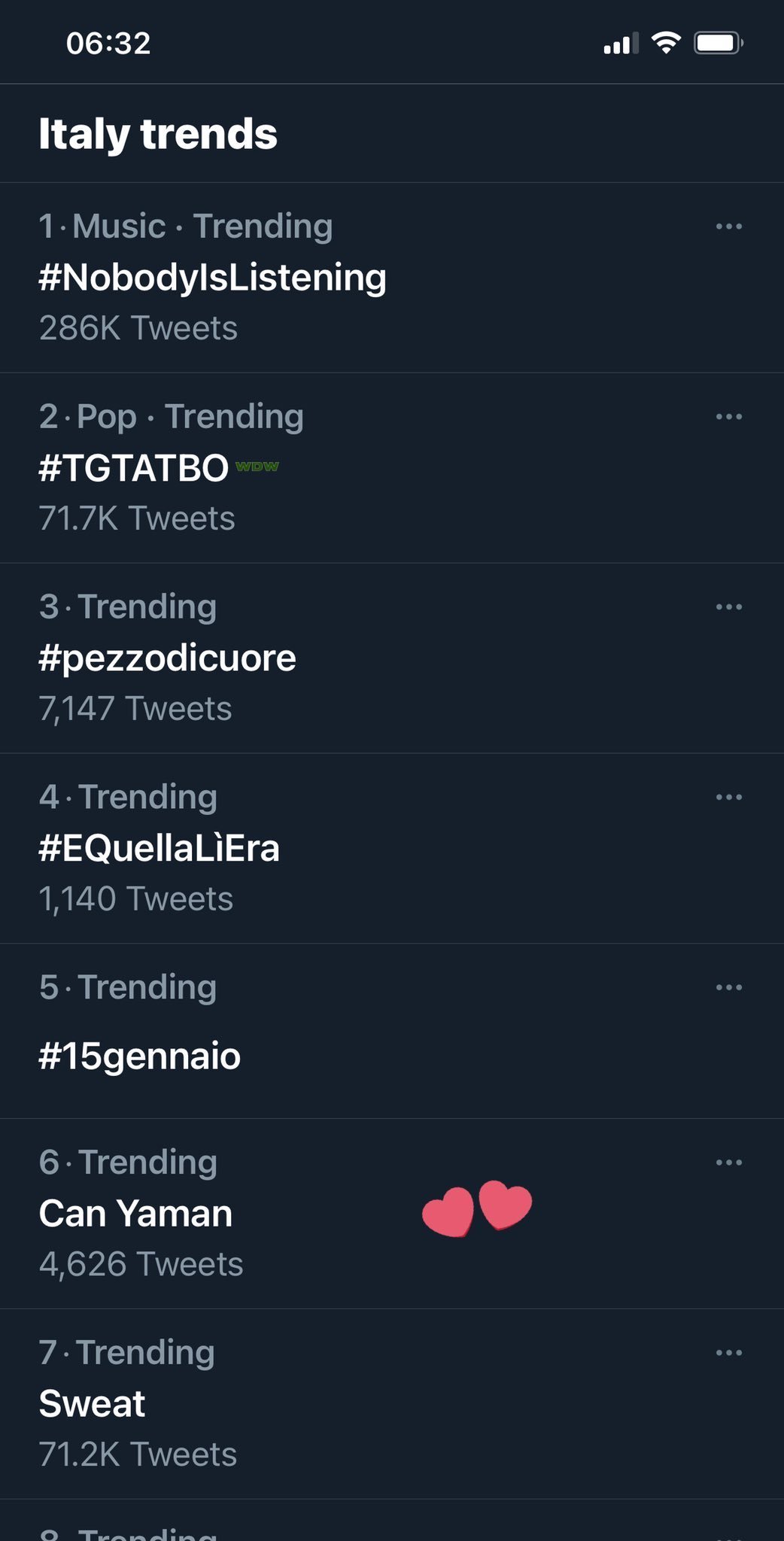This screenshot has height=1541, width=784.
Task: Select the #EQuellaLìEra trend
Action: coord(392,849)
